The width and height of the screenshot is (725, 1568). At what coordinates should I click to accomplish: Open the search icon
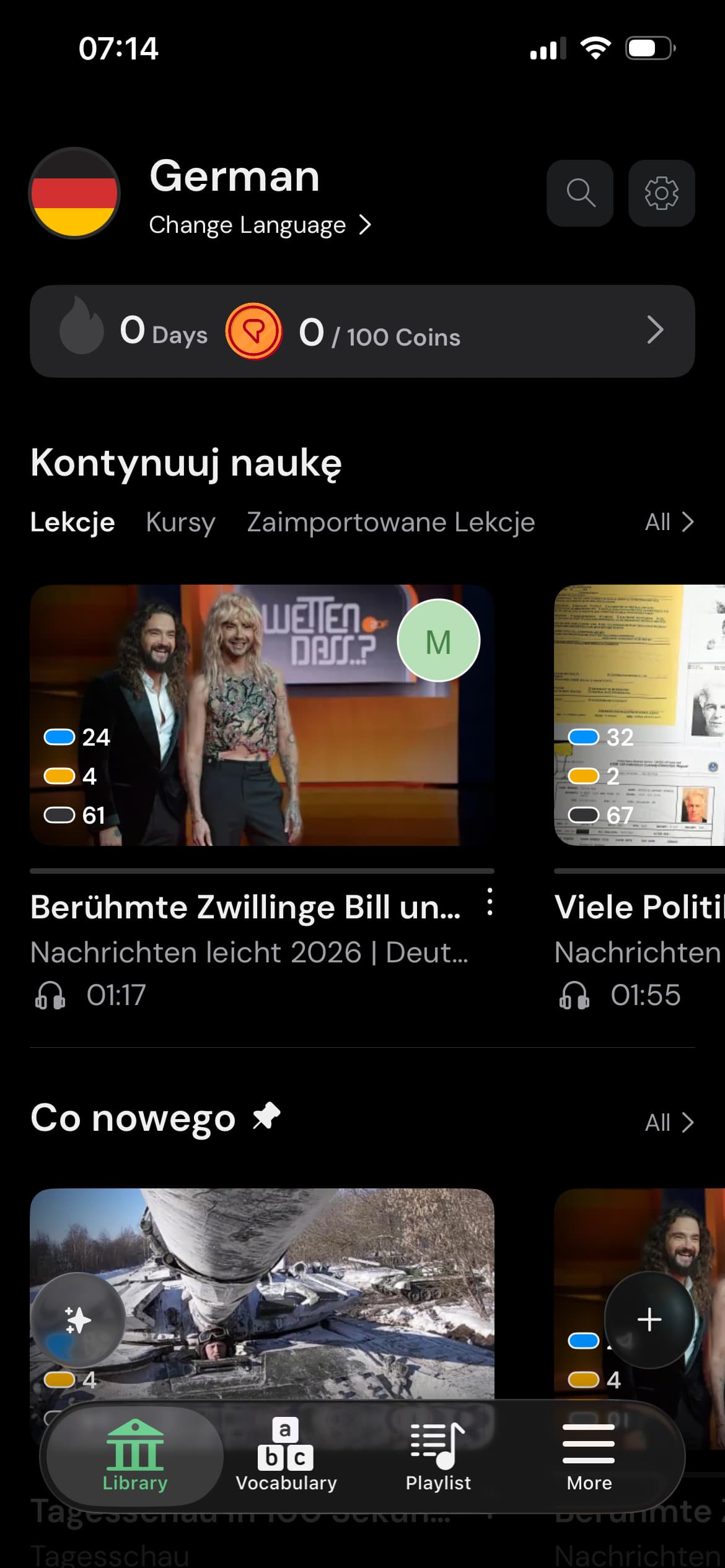580,193
